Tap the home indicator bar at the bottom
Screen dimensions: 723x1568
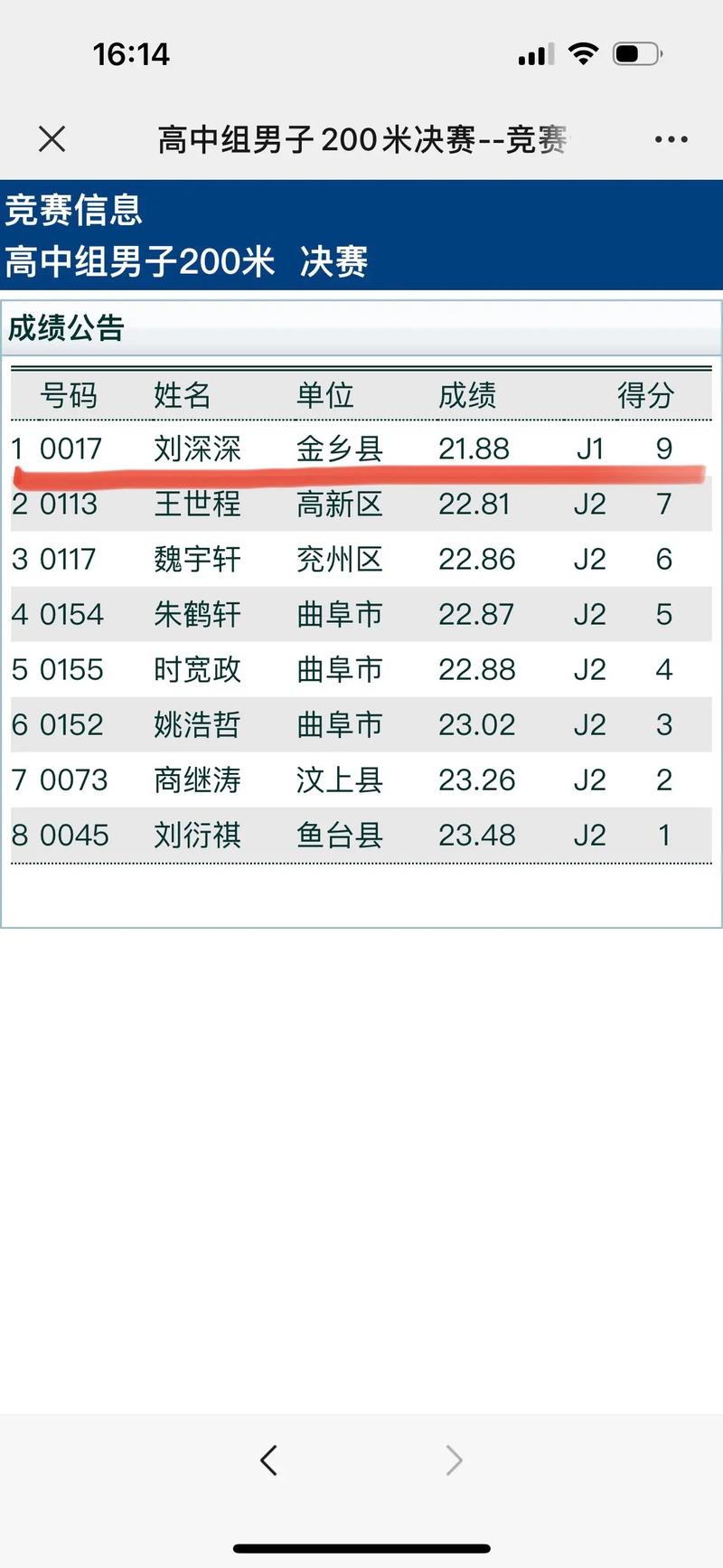(x=361, y=1549)
